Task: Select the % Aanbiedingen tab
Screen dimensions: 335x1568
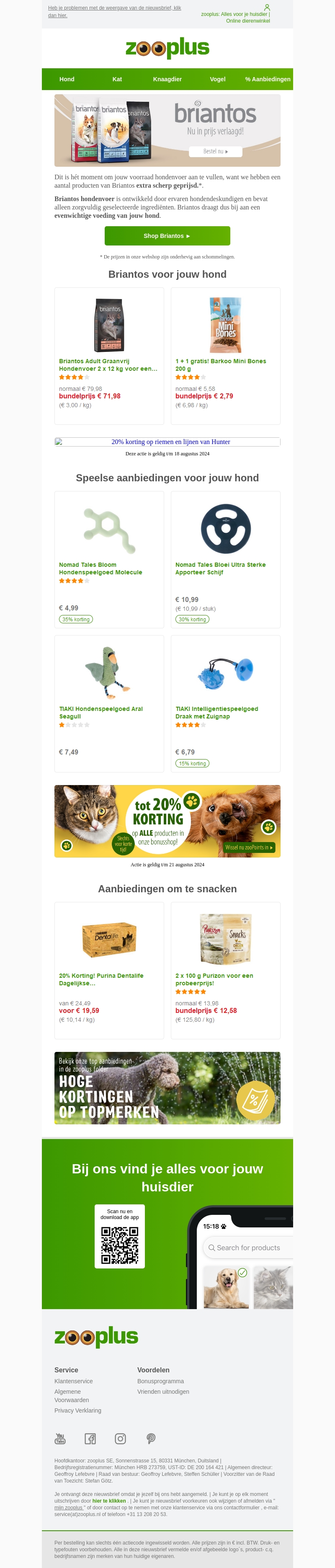Action: [268, 79]
